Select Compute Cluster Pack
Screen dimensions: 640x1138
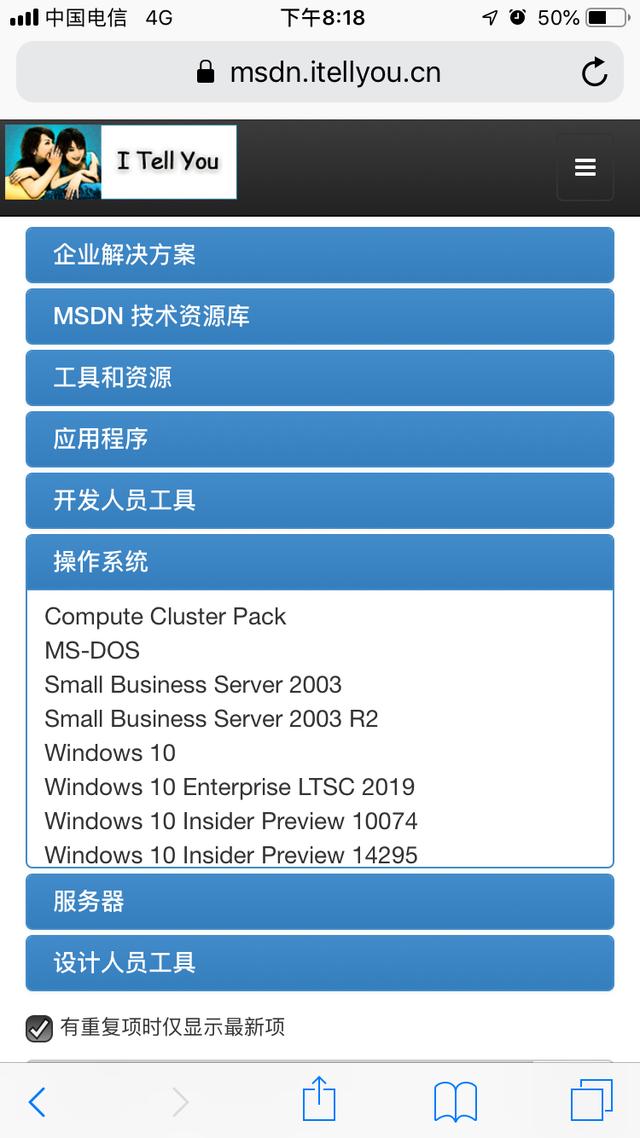165,616
